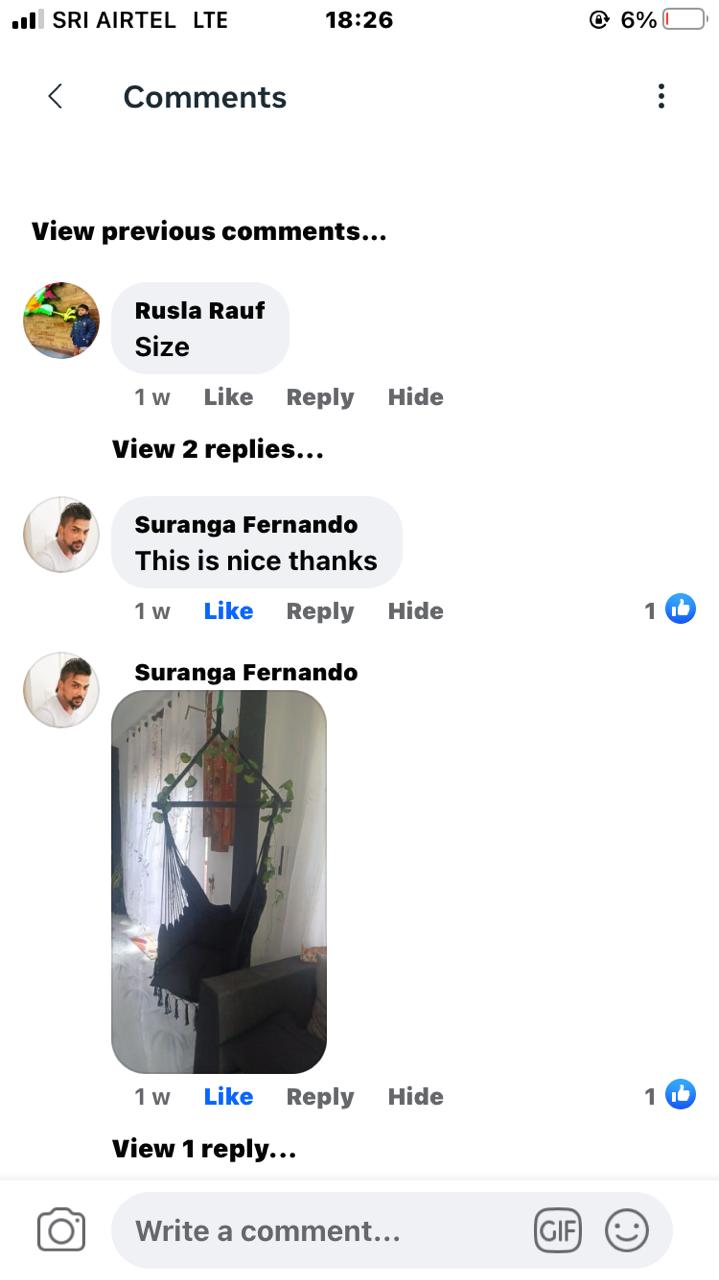The image size is (719, 1280).
Task: Reply to Rusla Rauf's comment
Action: click(x=320, y=397)
